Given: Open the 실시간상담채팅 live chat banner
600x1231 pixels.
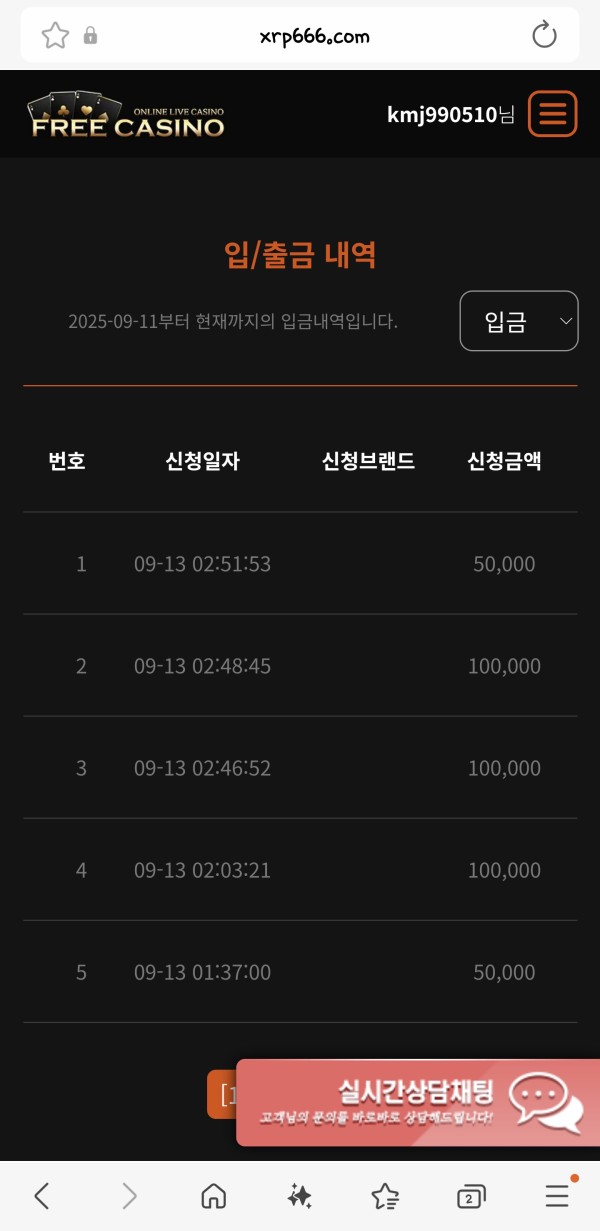Looking at the screenshot, I should click(x=418, y=1103).
